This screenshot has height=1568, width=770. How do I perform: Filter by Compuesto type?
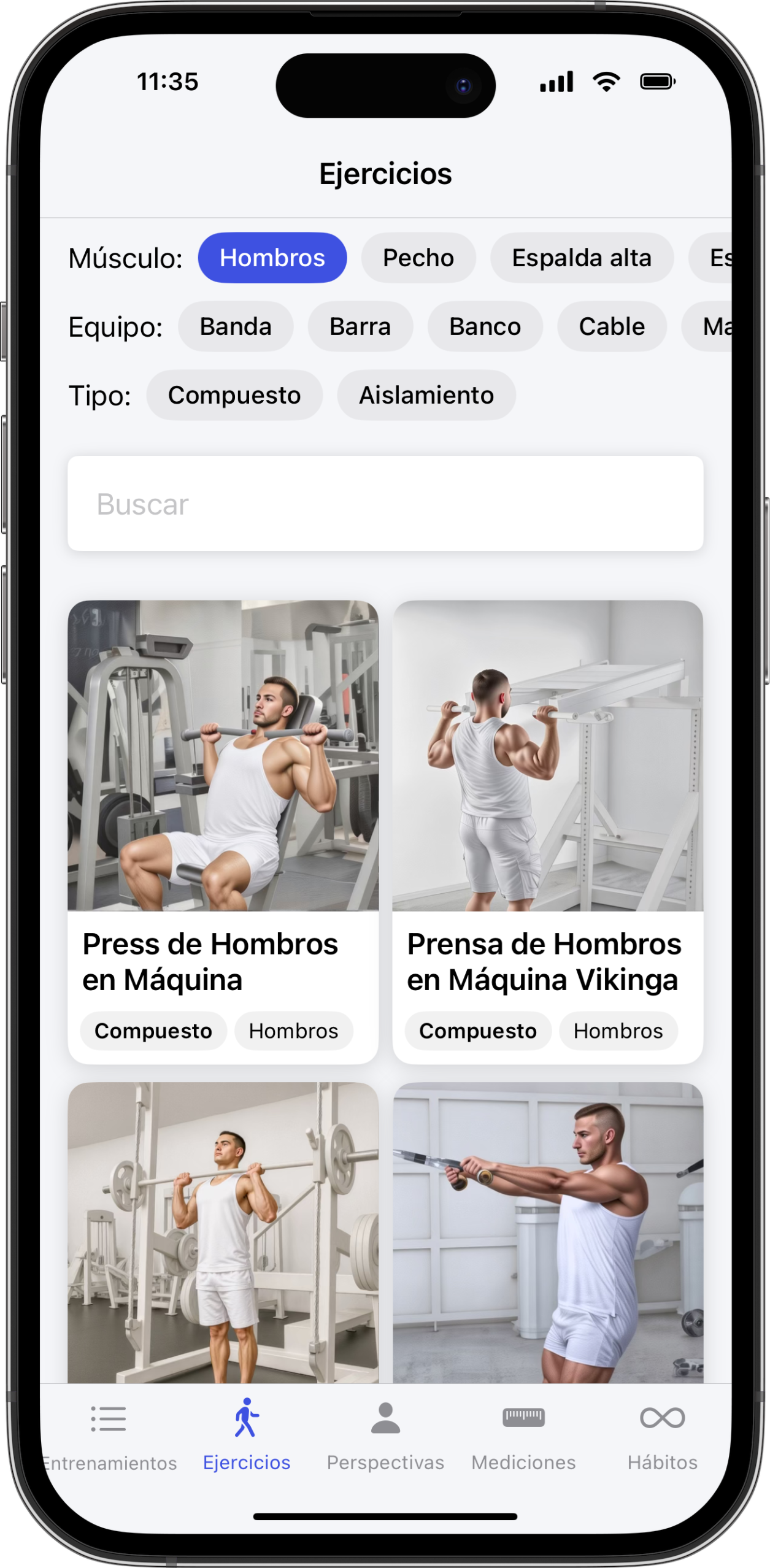[x=234, y=395]
